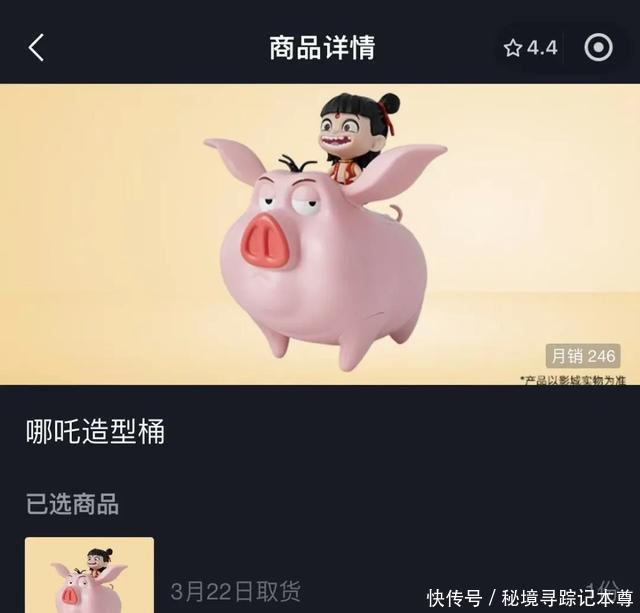Open the Nezha pig bucket product image
640x613 pixels.
pos(320,235)
